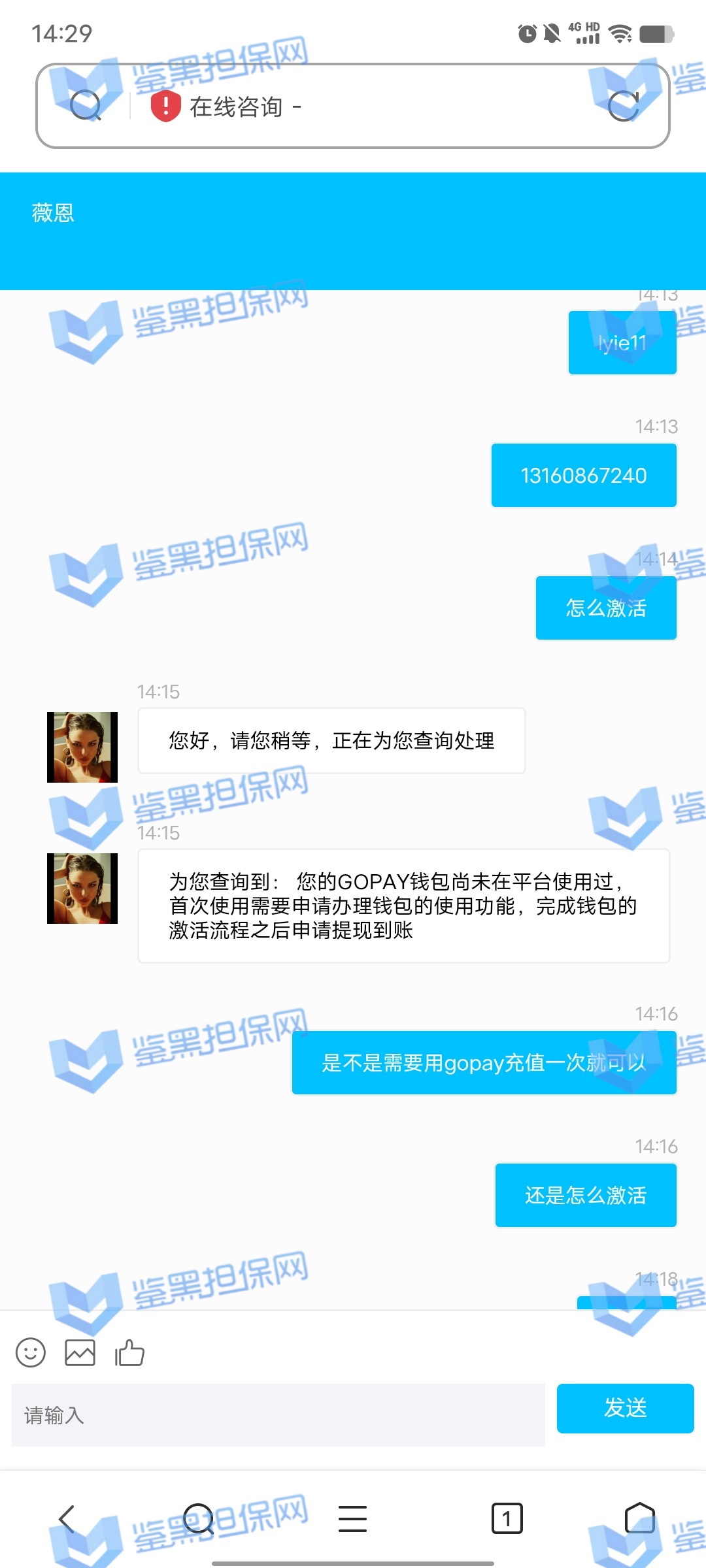
Task: Open browser search from bottom toolbar
Action: tap(198, 1518)
